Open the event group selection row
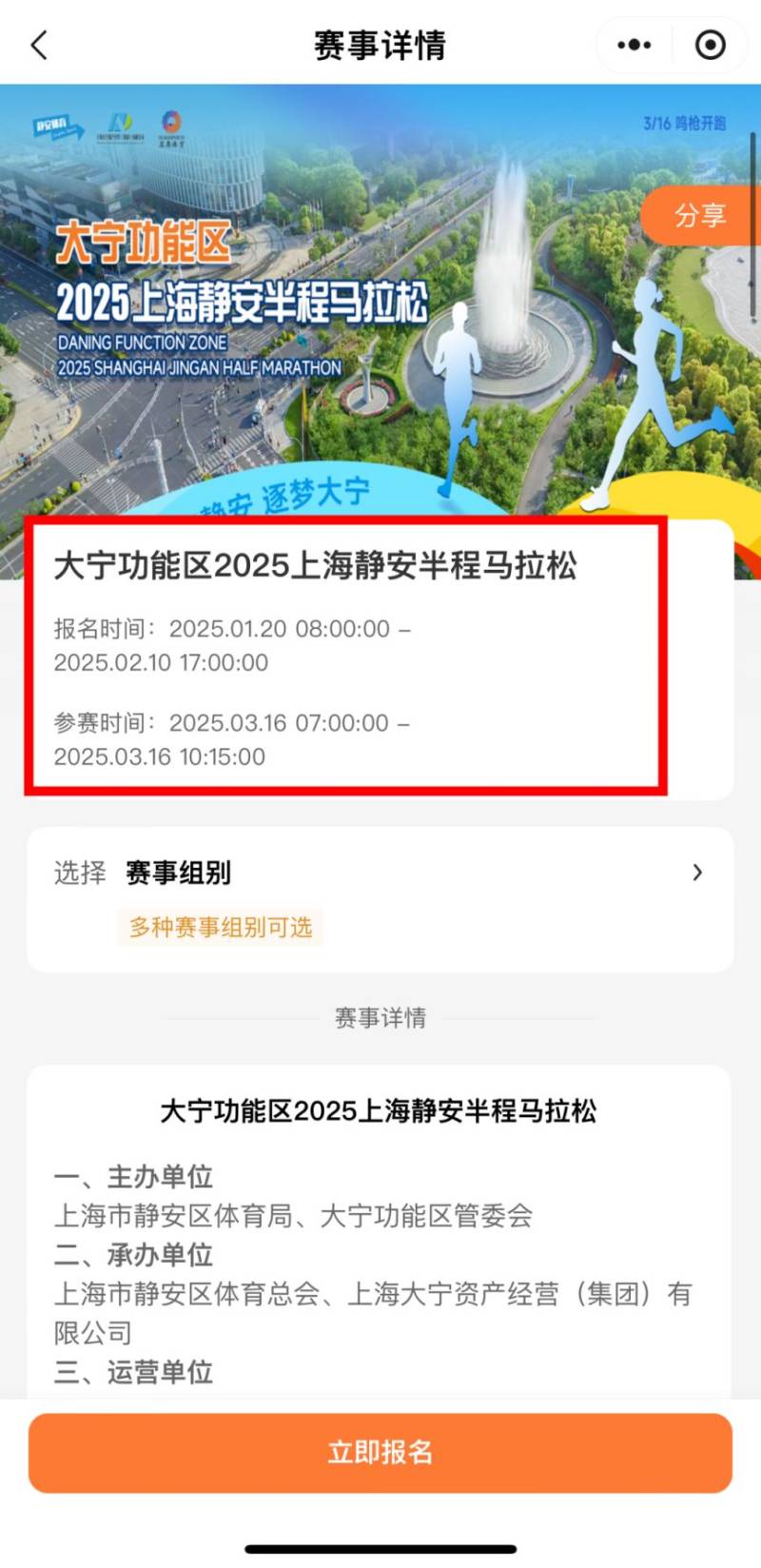The image size is (761, 1568). click(380, 872)
